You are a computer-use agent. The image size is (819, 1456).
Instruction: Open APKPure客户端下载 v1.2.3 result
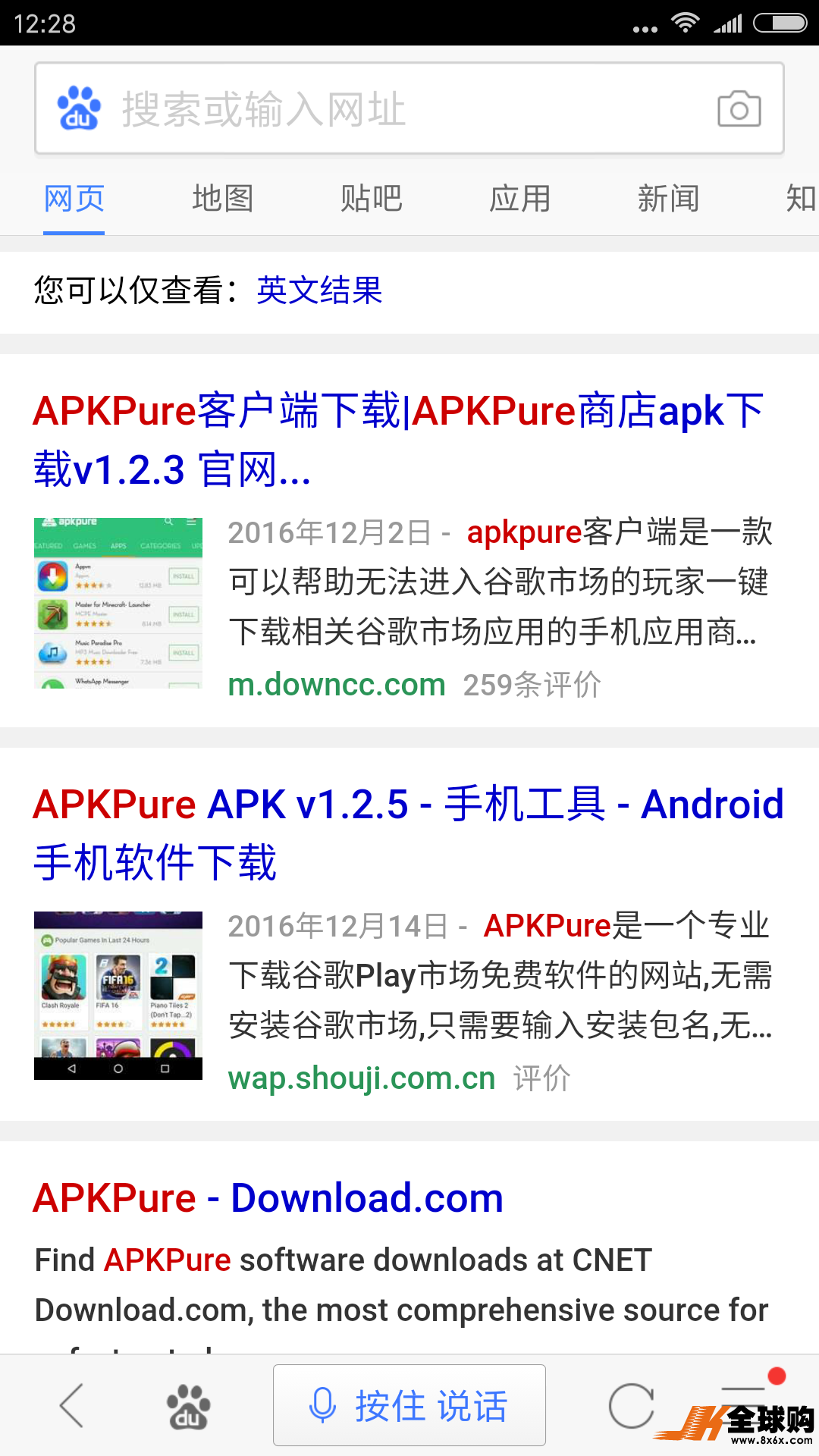click(398, 440)
